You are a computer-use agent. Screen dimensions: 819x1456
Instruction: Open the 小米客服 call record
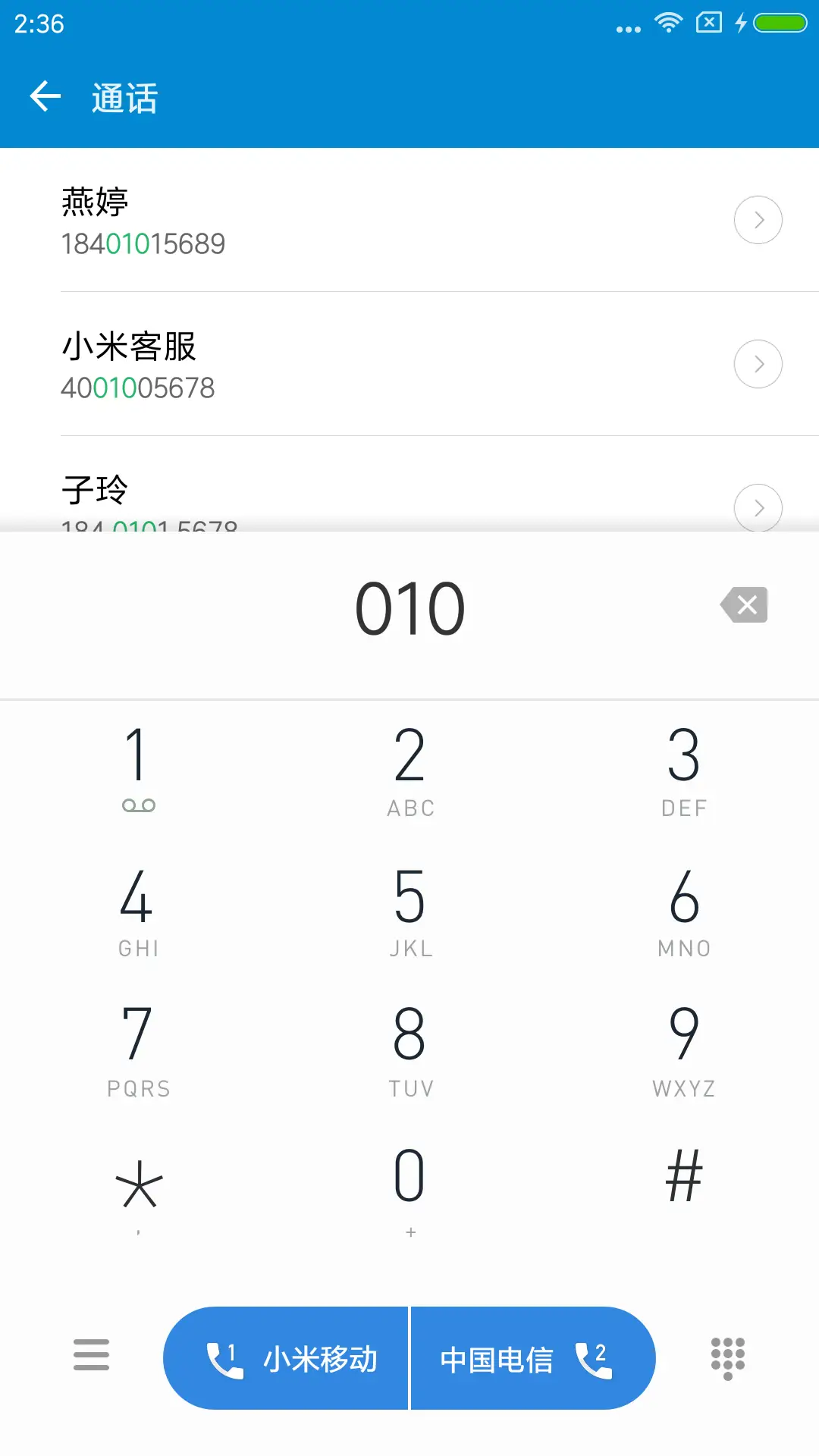303,364
